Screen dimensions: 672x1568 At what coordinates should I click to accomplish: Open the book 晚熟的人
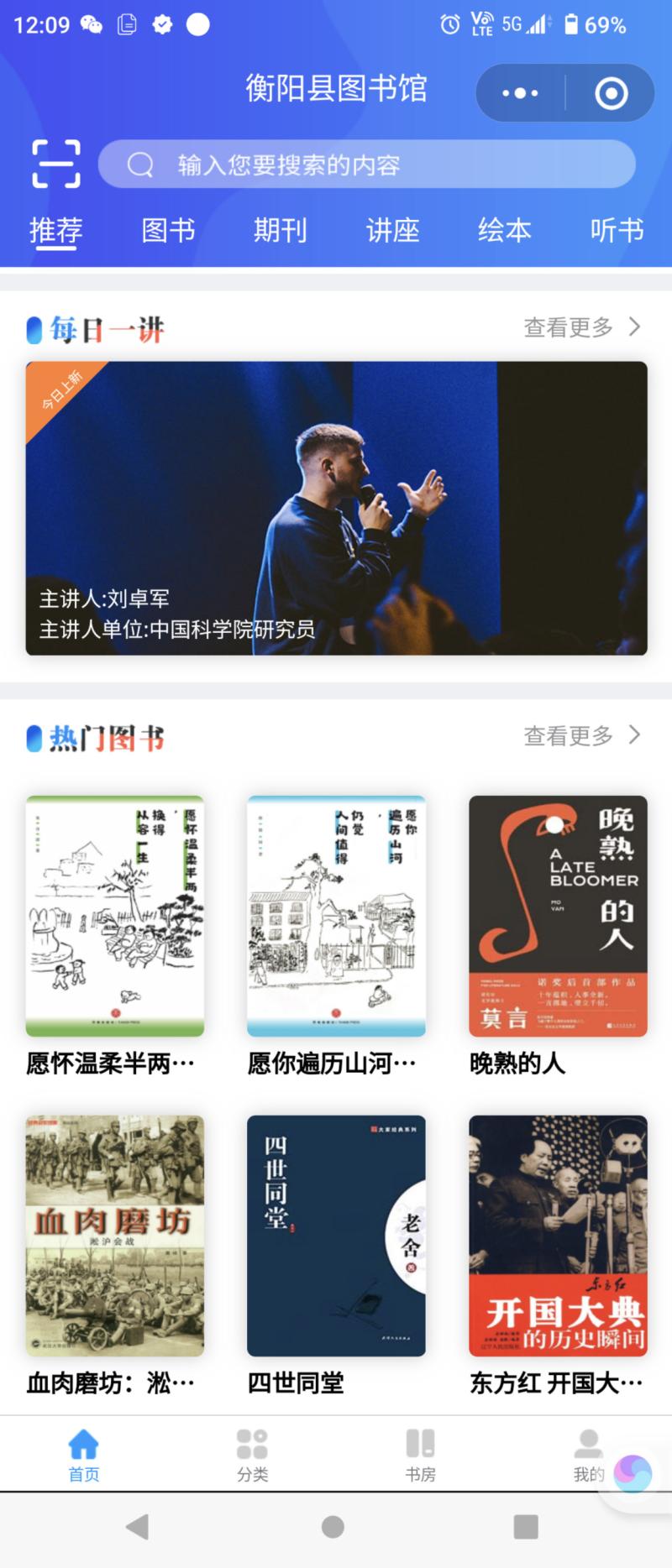[x=558, y=916]
